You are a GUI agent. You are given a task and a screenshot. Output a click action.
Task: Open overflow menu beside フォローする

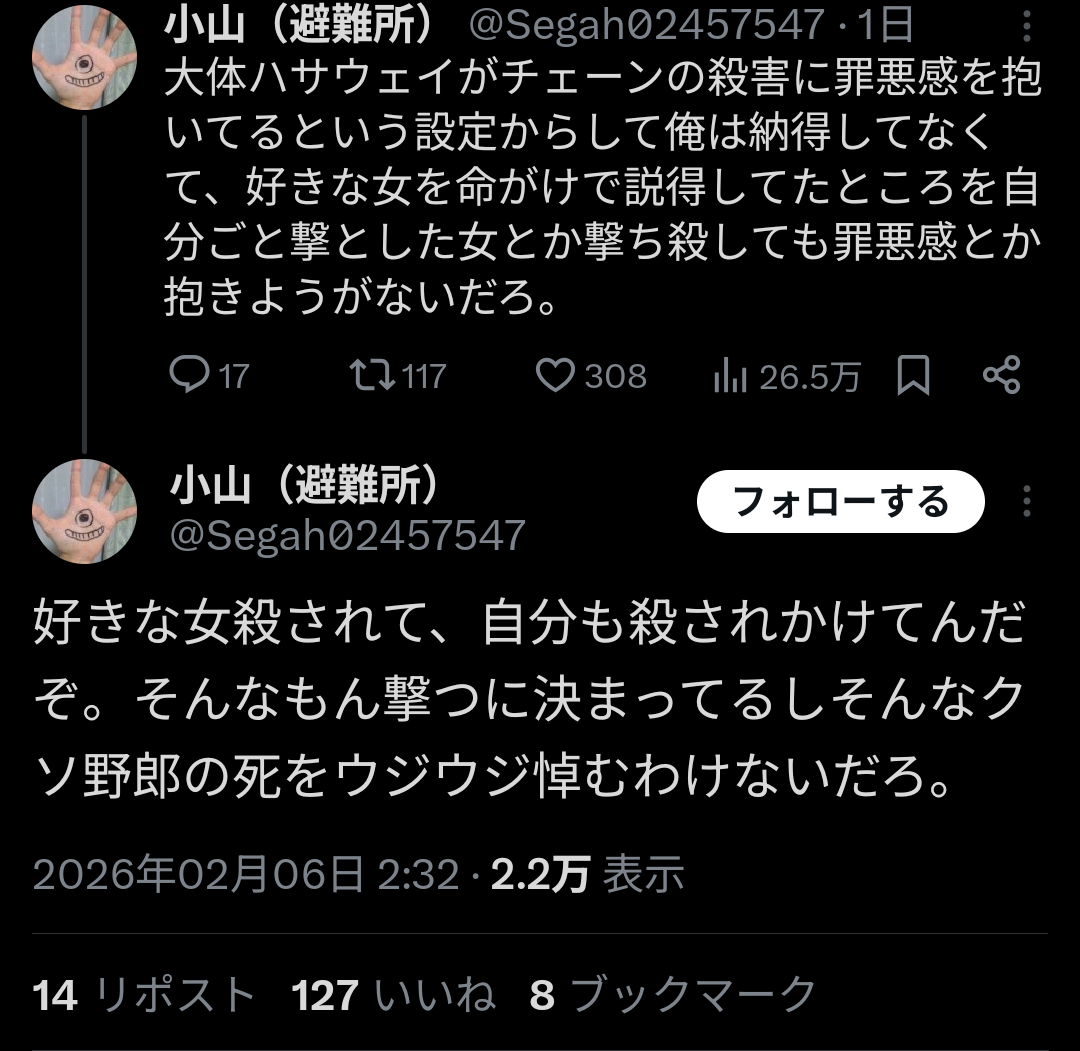[x=1027, y=501]
